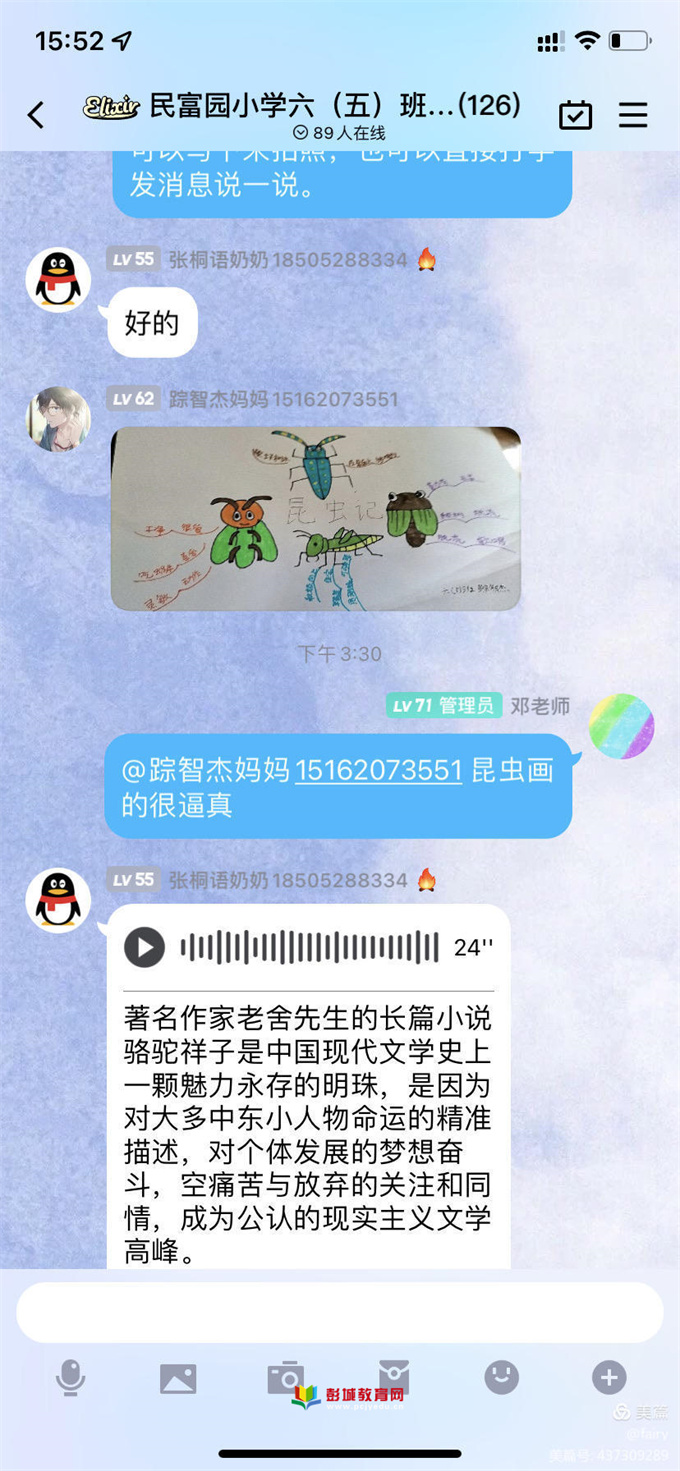Open the plus more-options panel
The height and width of the screenshot is (1471, 680).
tap(609, 1377)
